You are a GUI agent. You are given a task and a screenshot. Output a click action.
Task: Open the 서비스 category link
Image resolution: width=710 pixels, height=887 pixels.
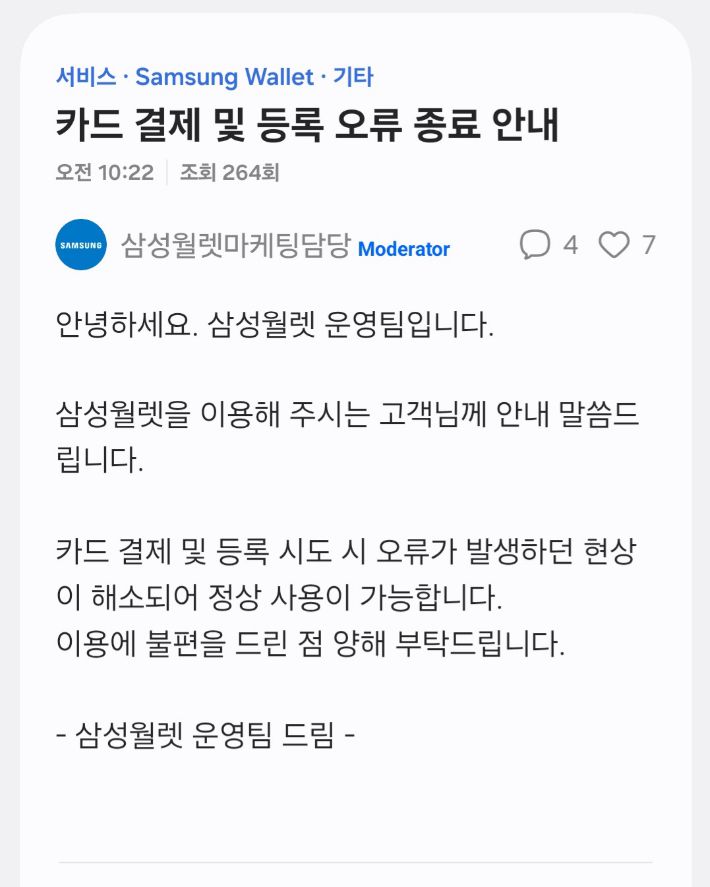[x=83, y=77]
